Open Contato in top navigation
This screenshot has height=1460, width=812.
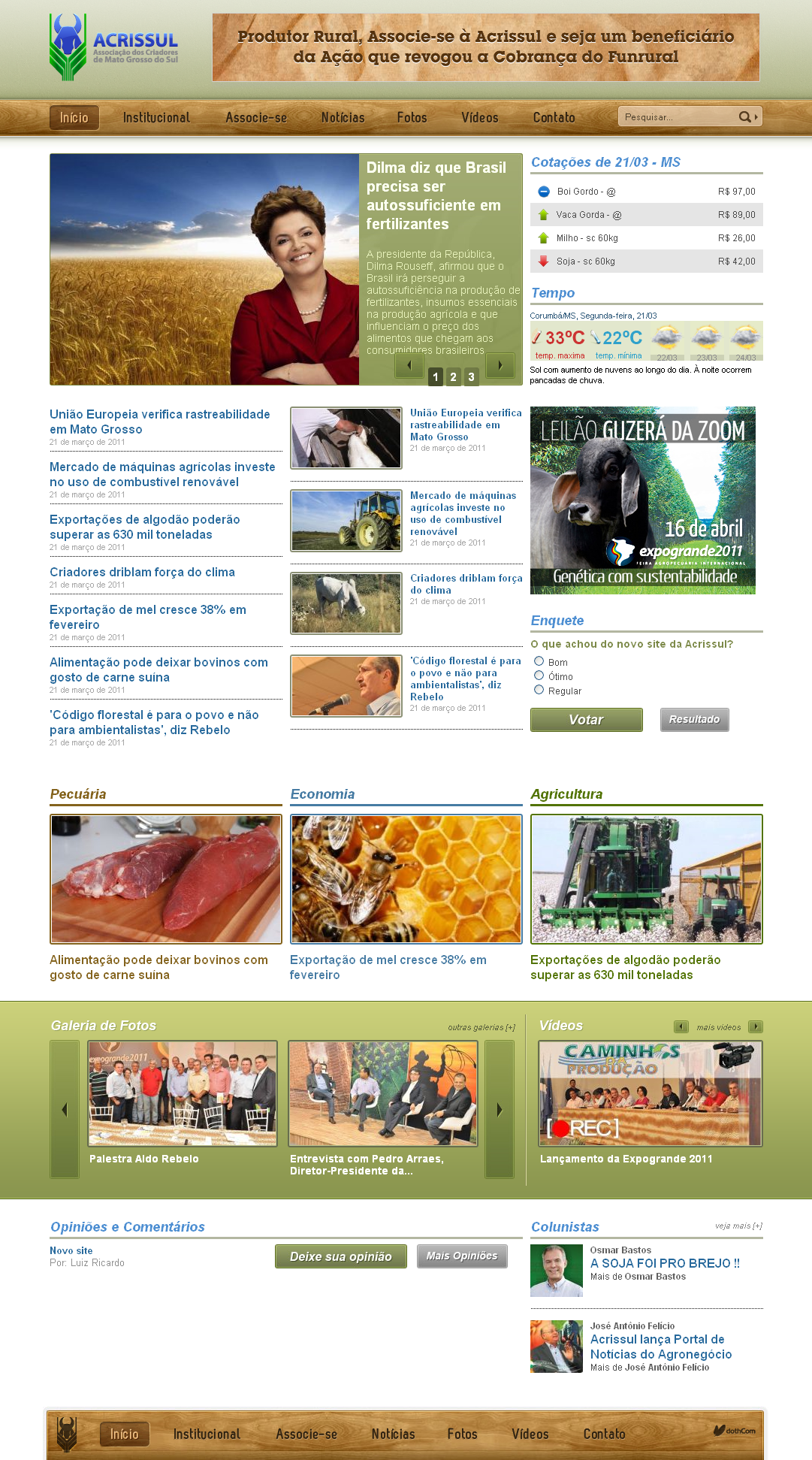554,118
